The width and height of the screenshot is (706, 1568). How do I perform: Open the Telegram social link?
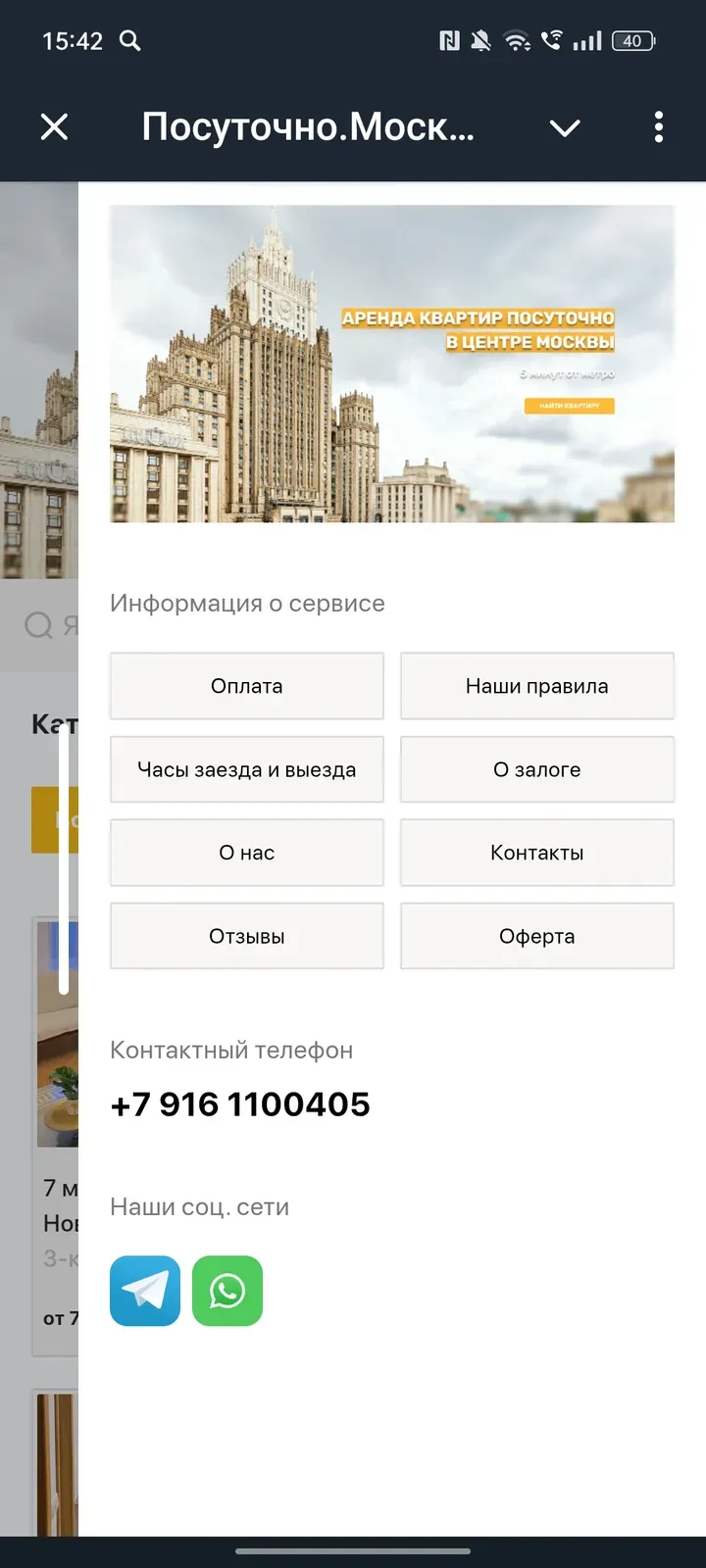click(145, 1291)
